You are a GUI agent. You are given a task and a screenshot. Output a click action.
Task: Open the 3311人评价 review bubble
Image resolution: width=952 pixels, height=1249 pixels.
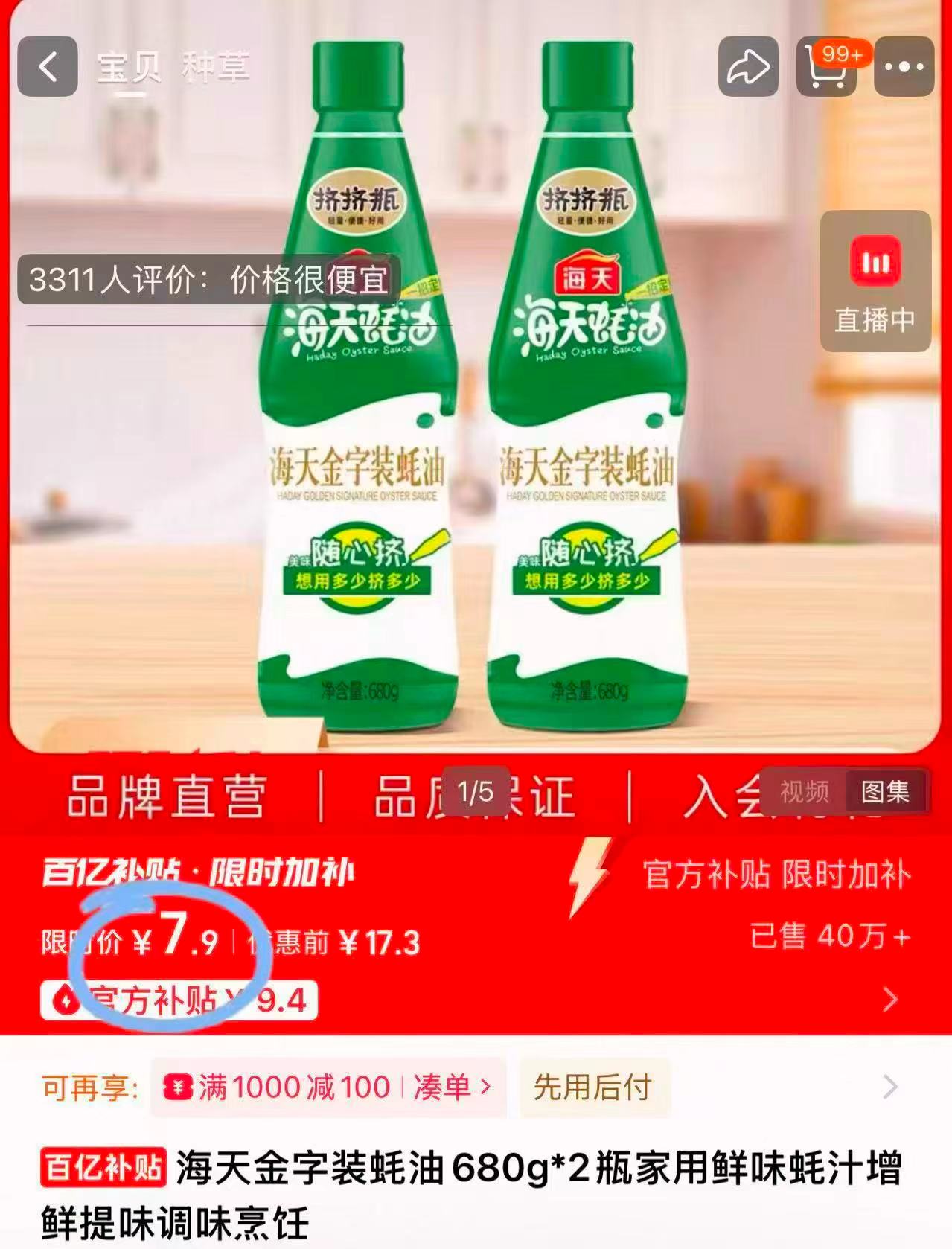coord(207,280)
